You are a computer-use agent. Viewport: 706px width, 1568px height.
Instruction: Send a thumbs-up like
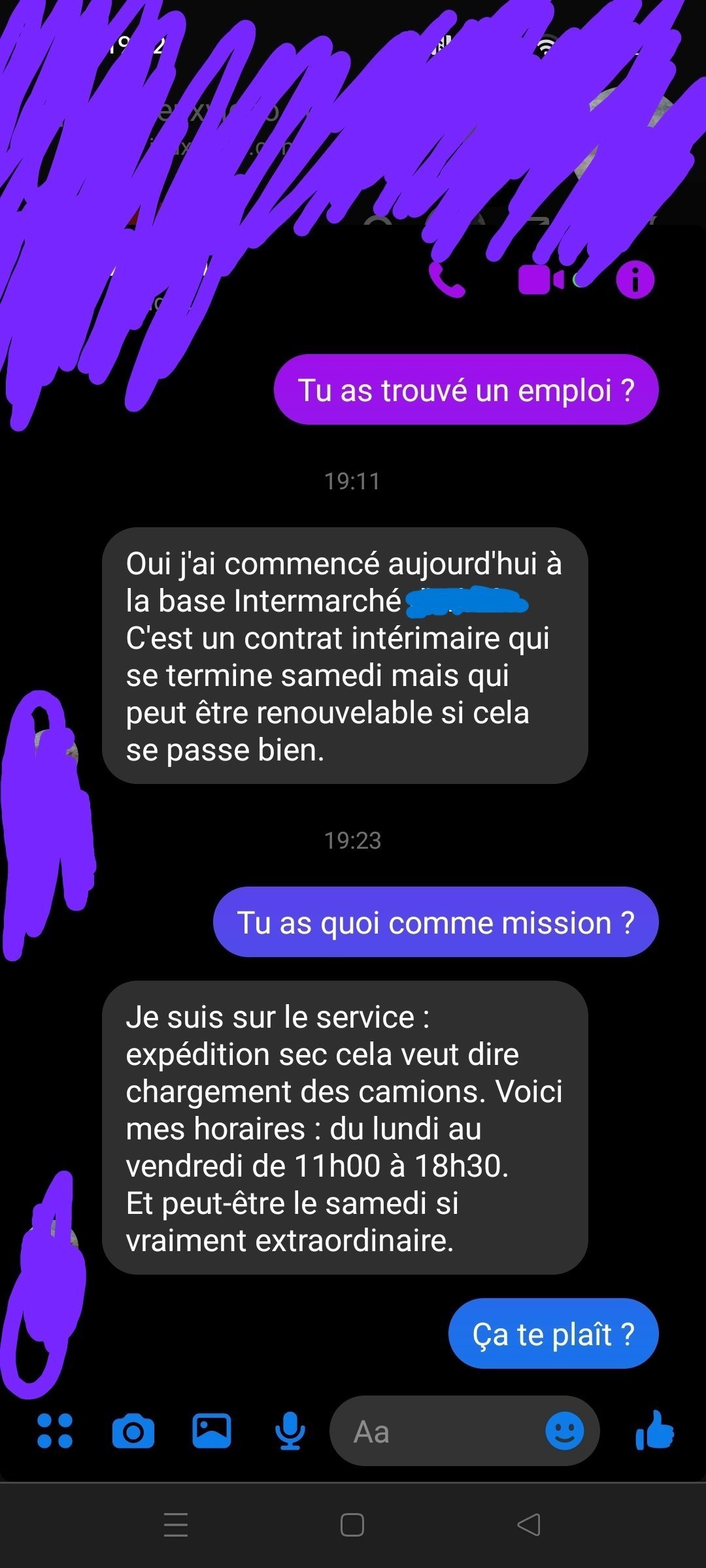pos(654,1430)
